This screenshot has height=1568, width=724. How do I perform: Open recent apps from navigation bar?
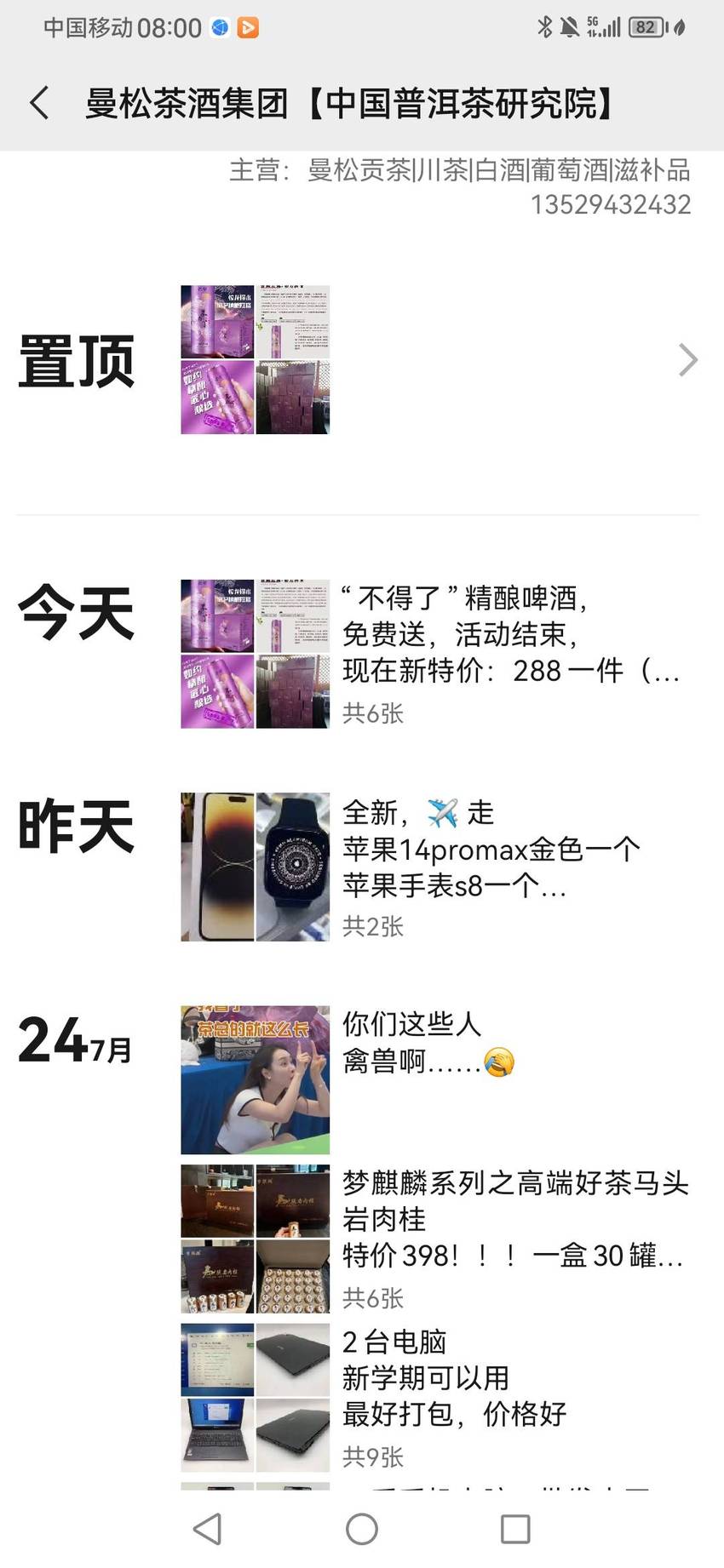pos(515,1529)
